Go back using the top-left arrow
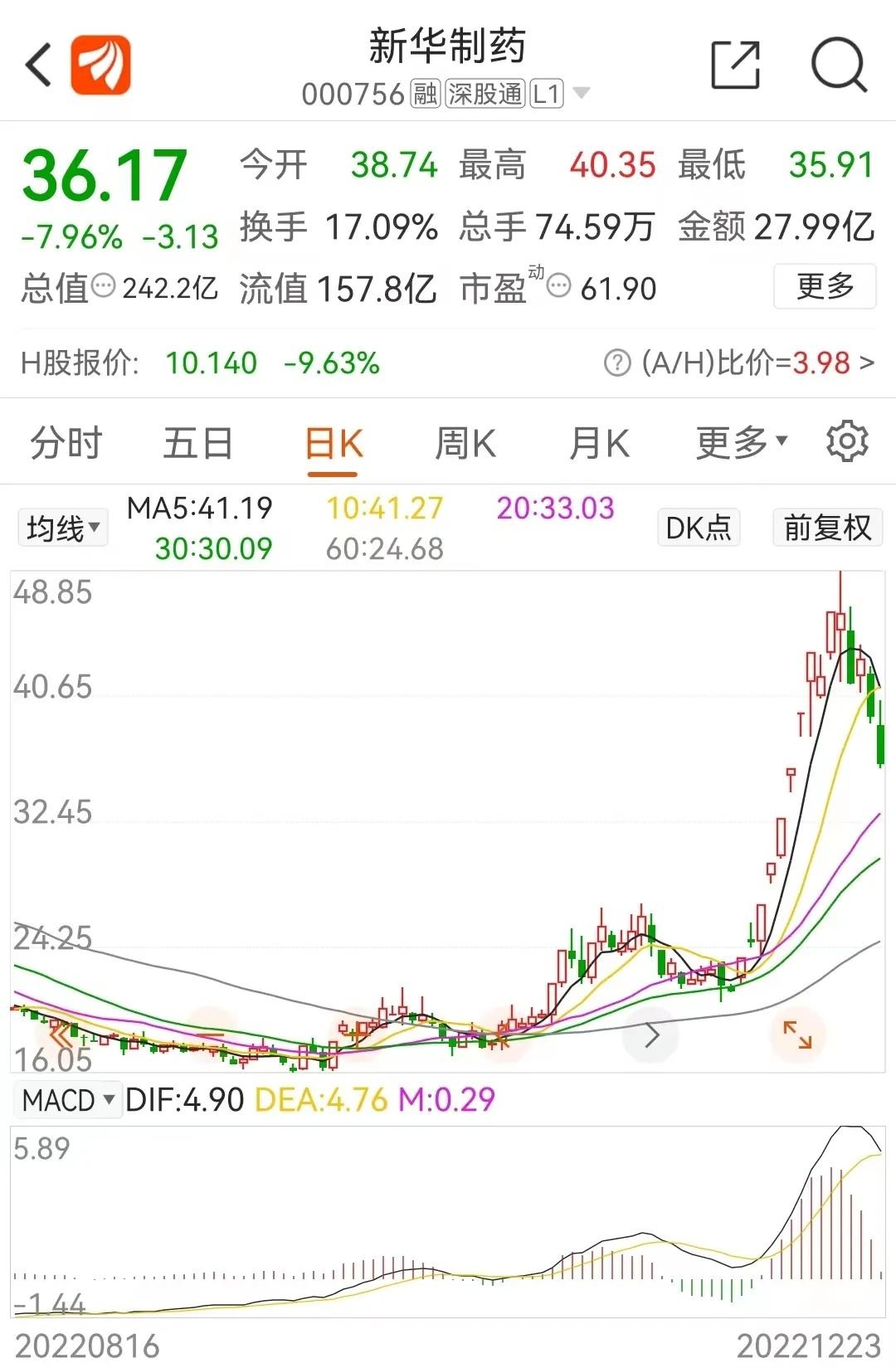This screenshot has height=1368, width=896. pos(39,65)
